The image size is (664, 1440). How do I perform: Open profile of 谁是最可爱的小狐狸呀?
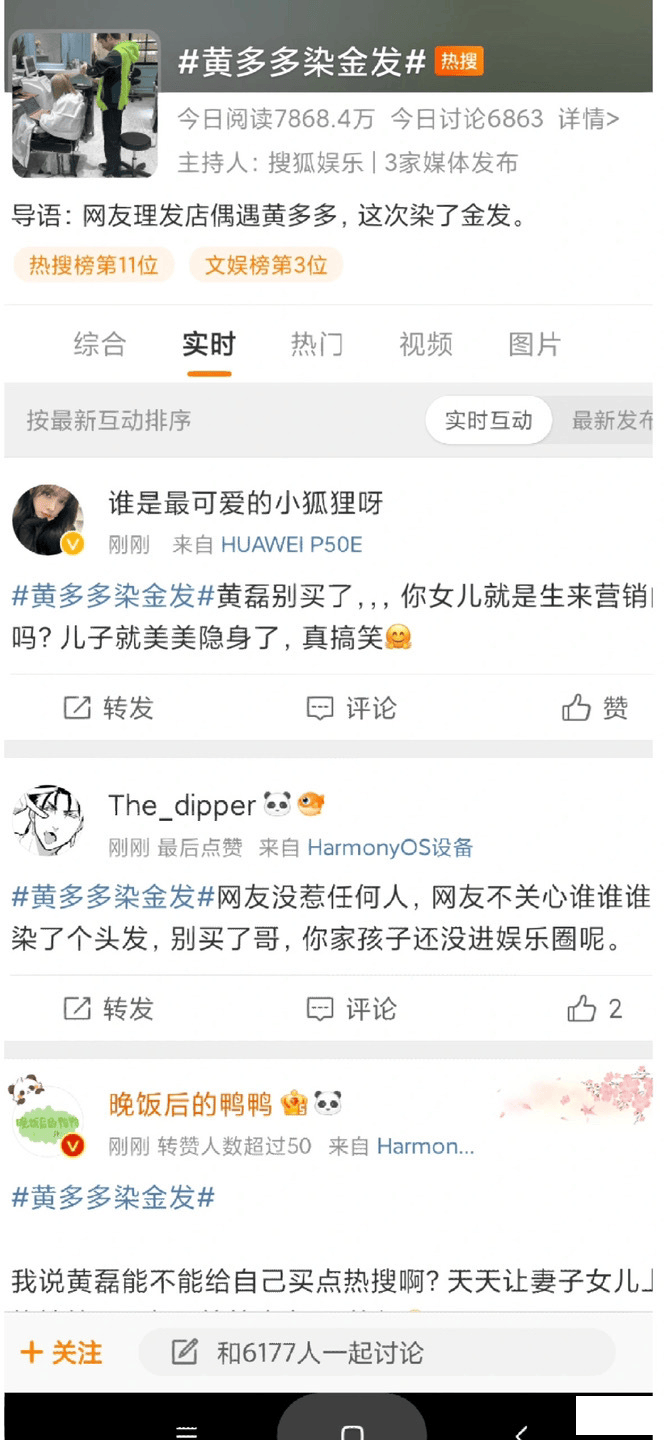click(48, 520)
